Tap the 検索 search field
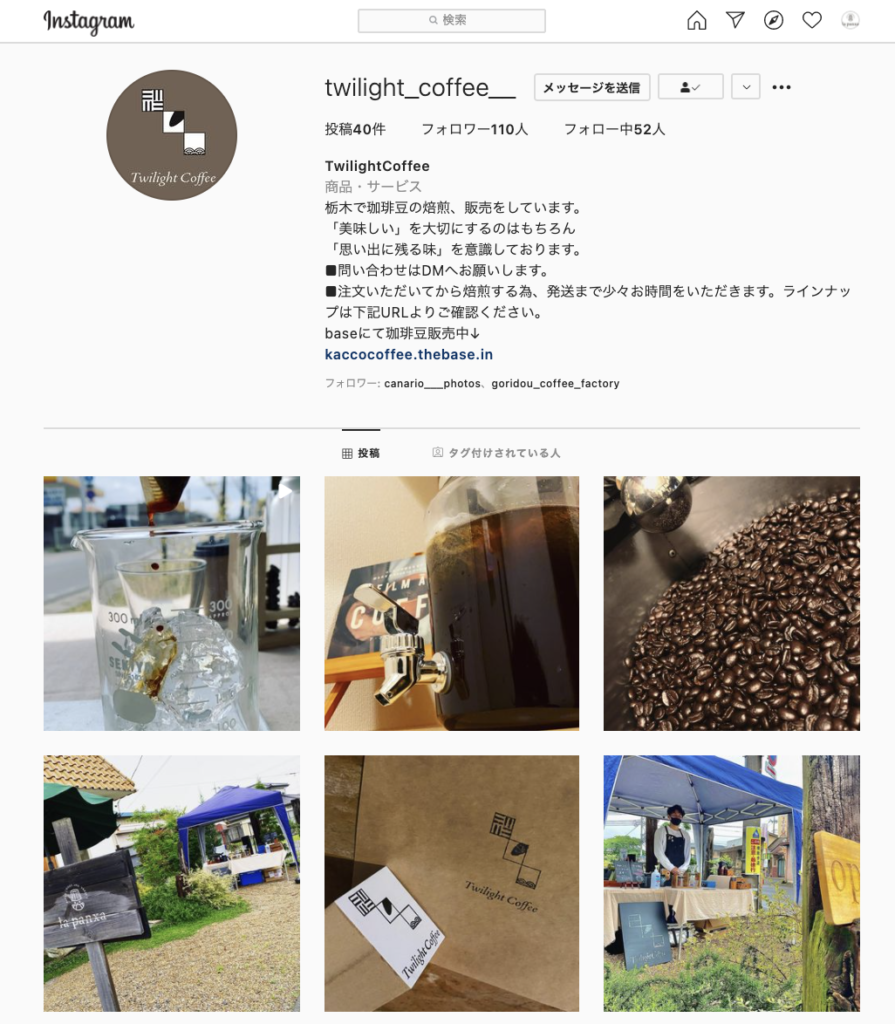Screen dimensions: 895x1024 click(x=452, y=20)
